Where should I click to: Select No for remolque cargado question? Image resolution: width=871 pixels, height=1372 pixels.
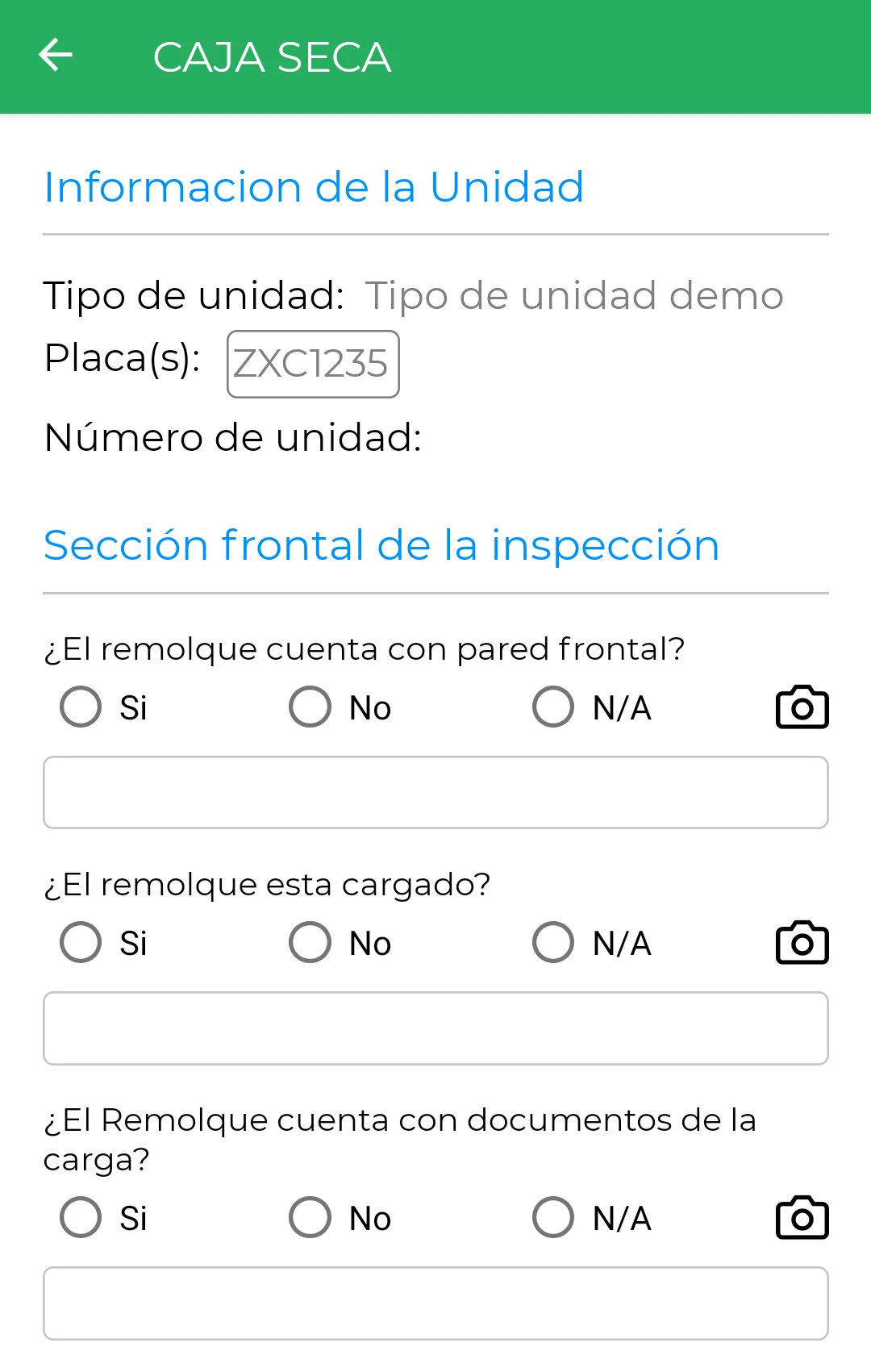(309, 942)
